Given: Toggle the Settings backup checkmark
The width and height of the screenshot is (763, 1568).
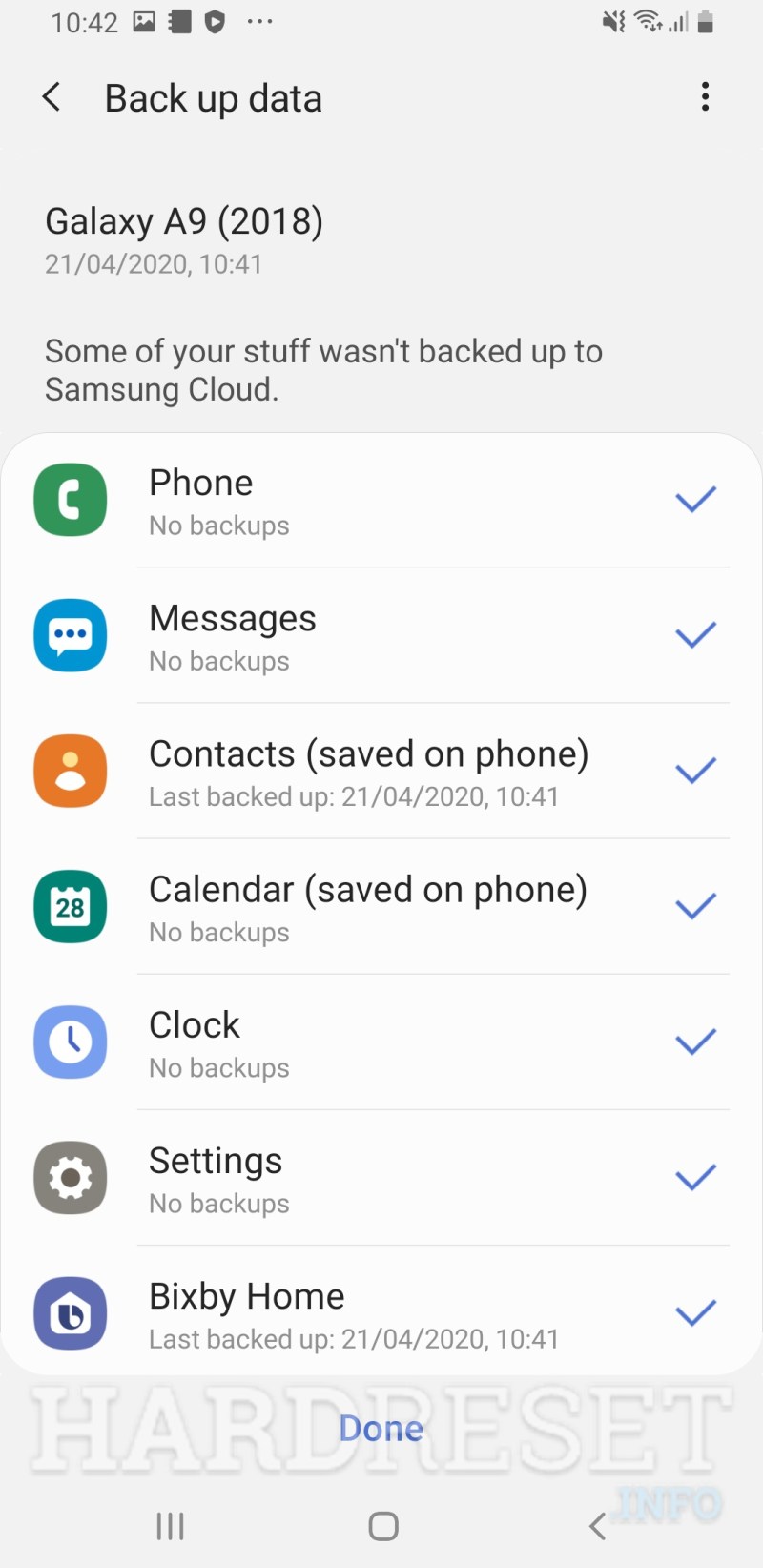Looking at the screenshot, I should coord(695,1177).
